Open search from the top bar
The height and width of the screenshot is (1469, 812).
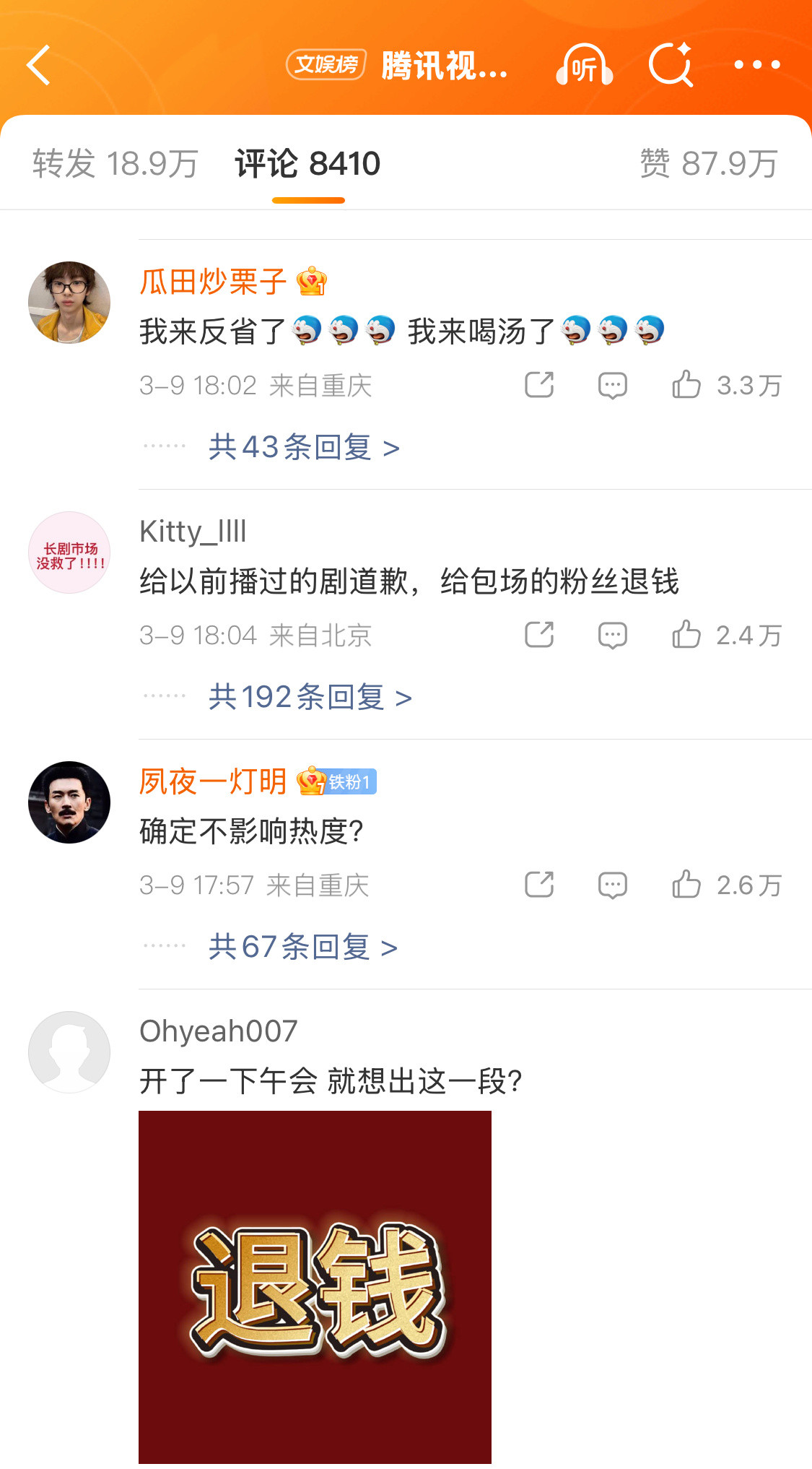[671, 66]
